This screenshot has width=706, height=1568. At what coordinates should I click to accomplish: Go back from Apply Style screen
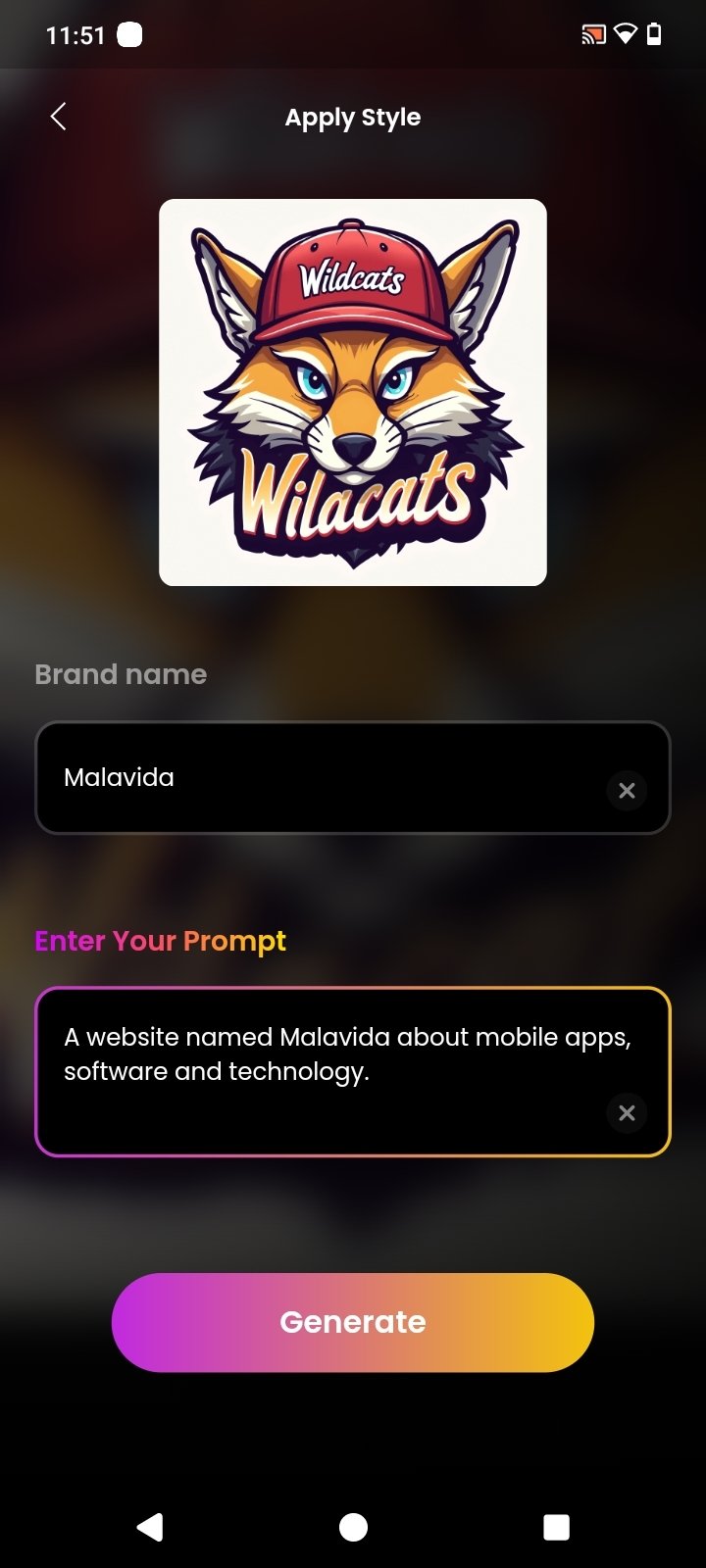point(59,117)
